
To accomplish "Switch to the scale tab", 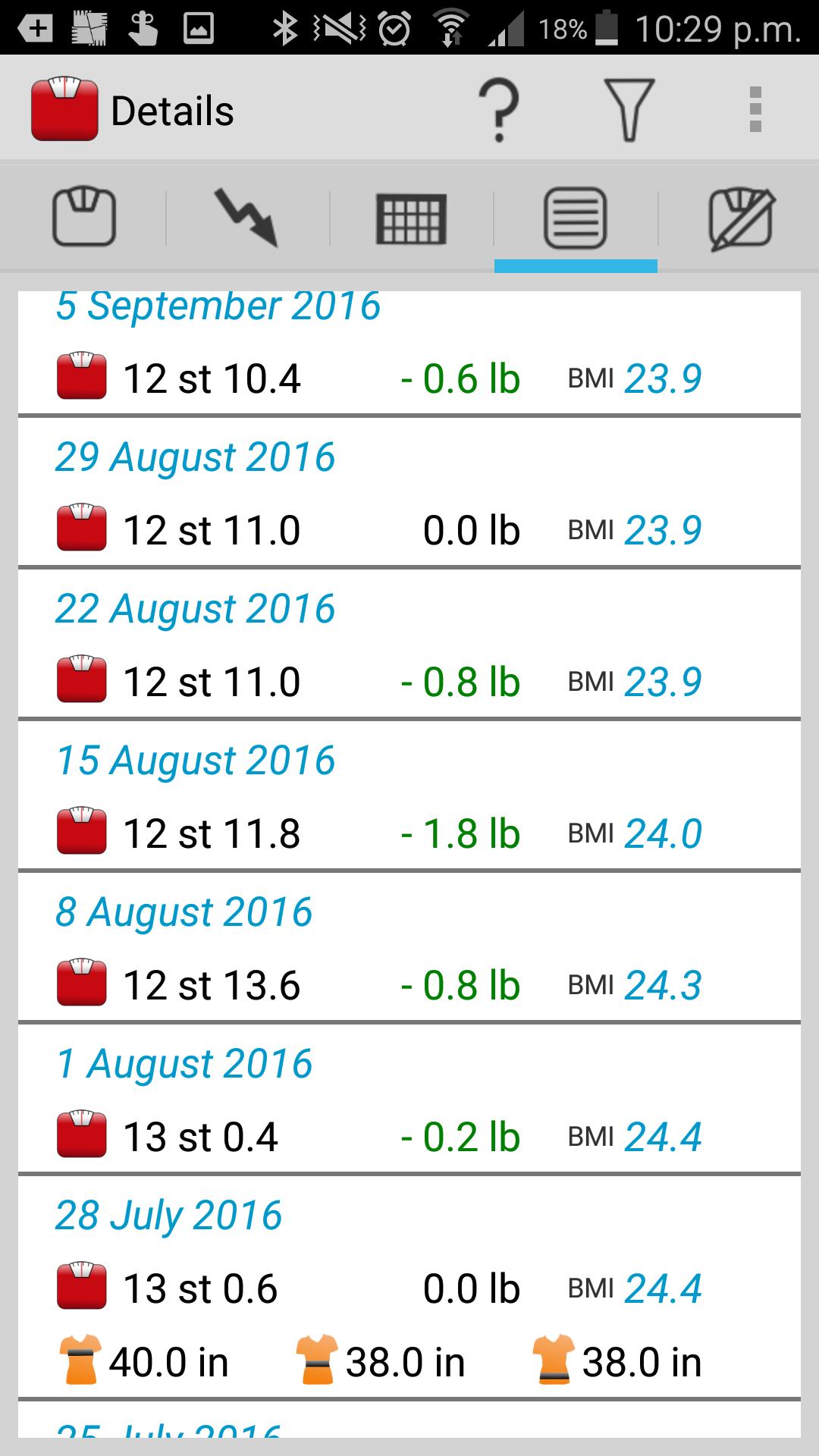I will [83, 218].
